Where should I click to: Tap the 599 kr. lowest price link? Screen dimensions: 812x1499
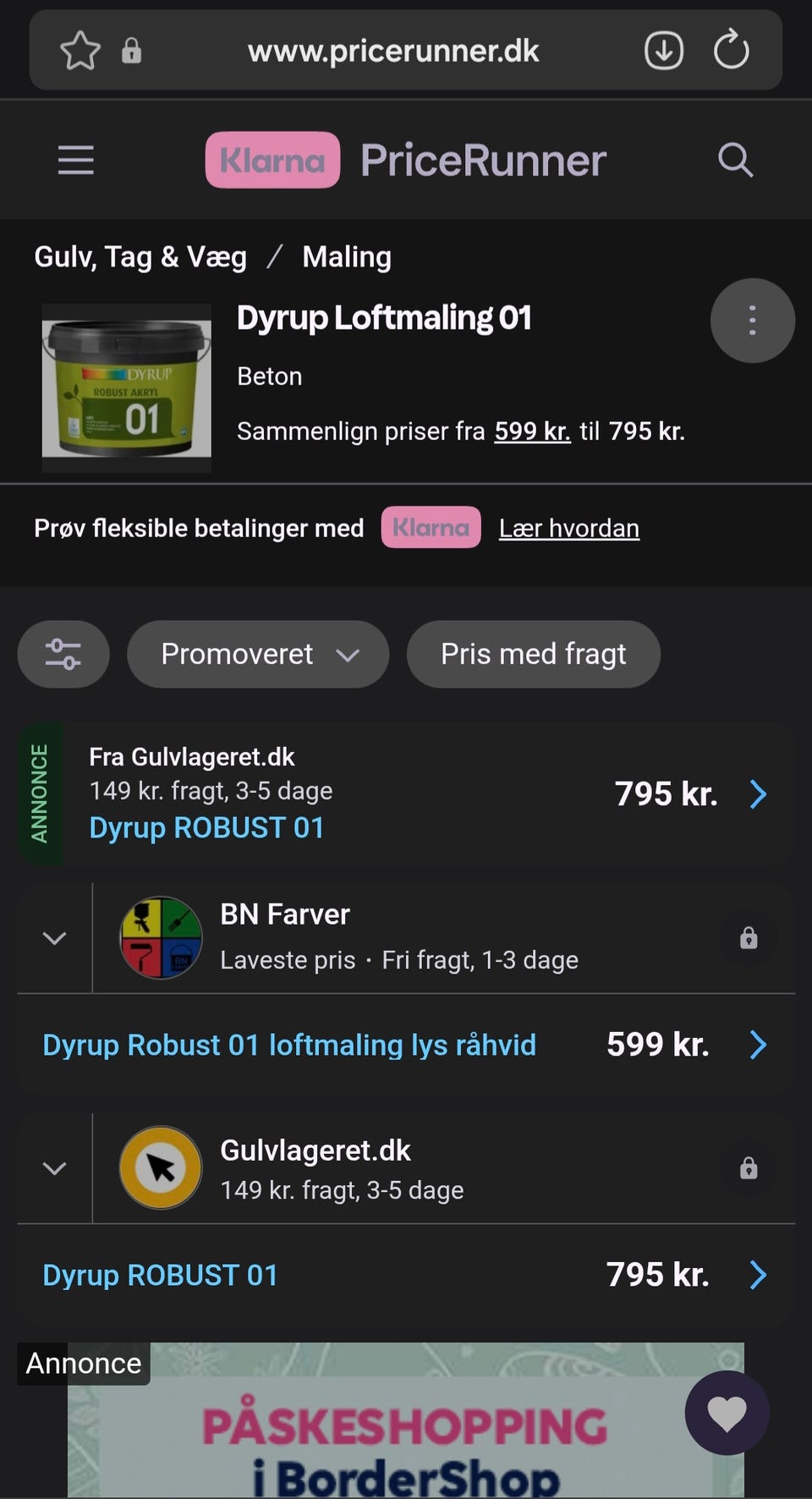click(532, 431)
